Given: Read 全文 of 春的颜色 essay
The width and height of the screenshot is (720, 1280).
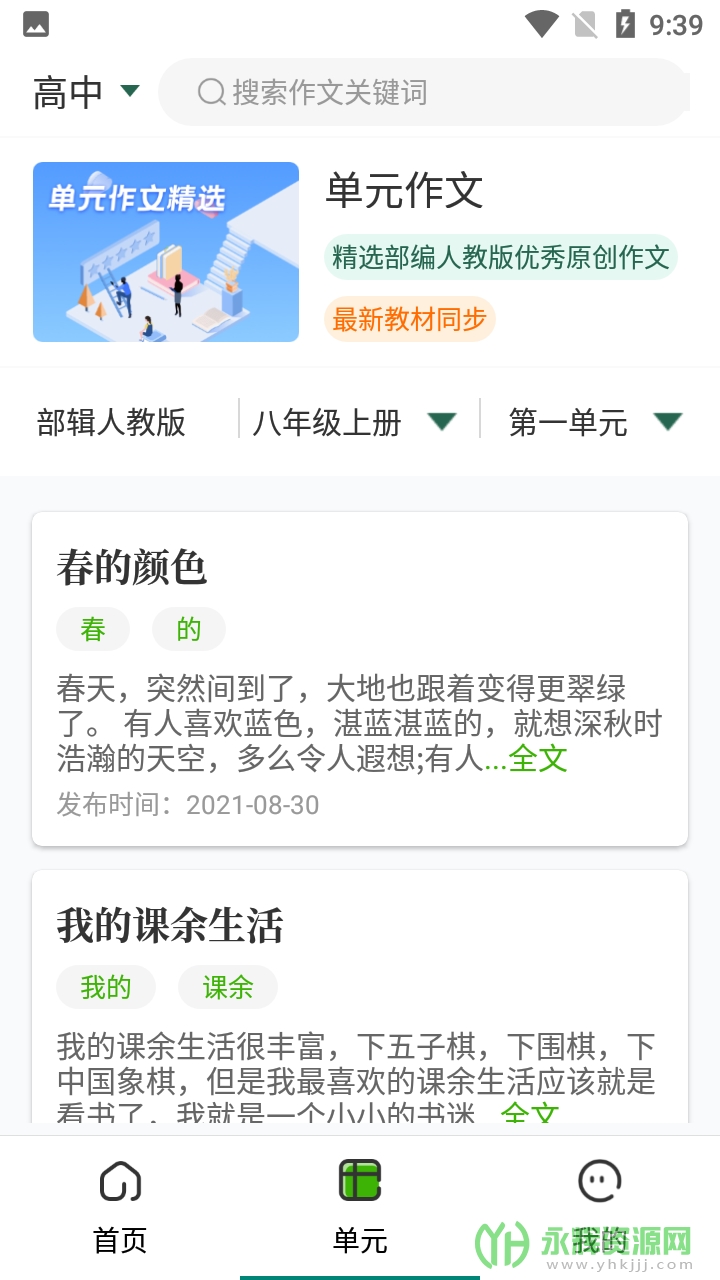Looking at the screenshot, I should click(x=538, y=758).
